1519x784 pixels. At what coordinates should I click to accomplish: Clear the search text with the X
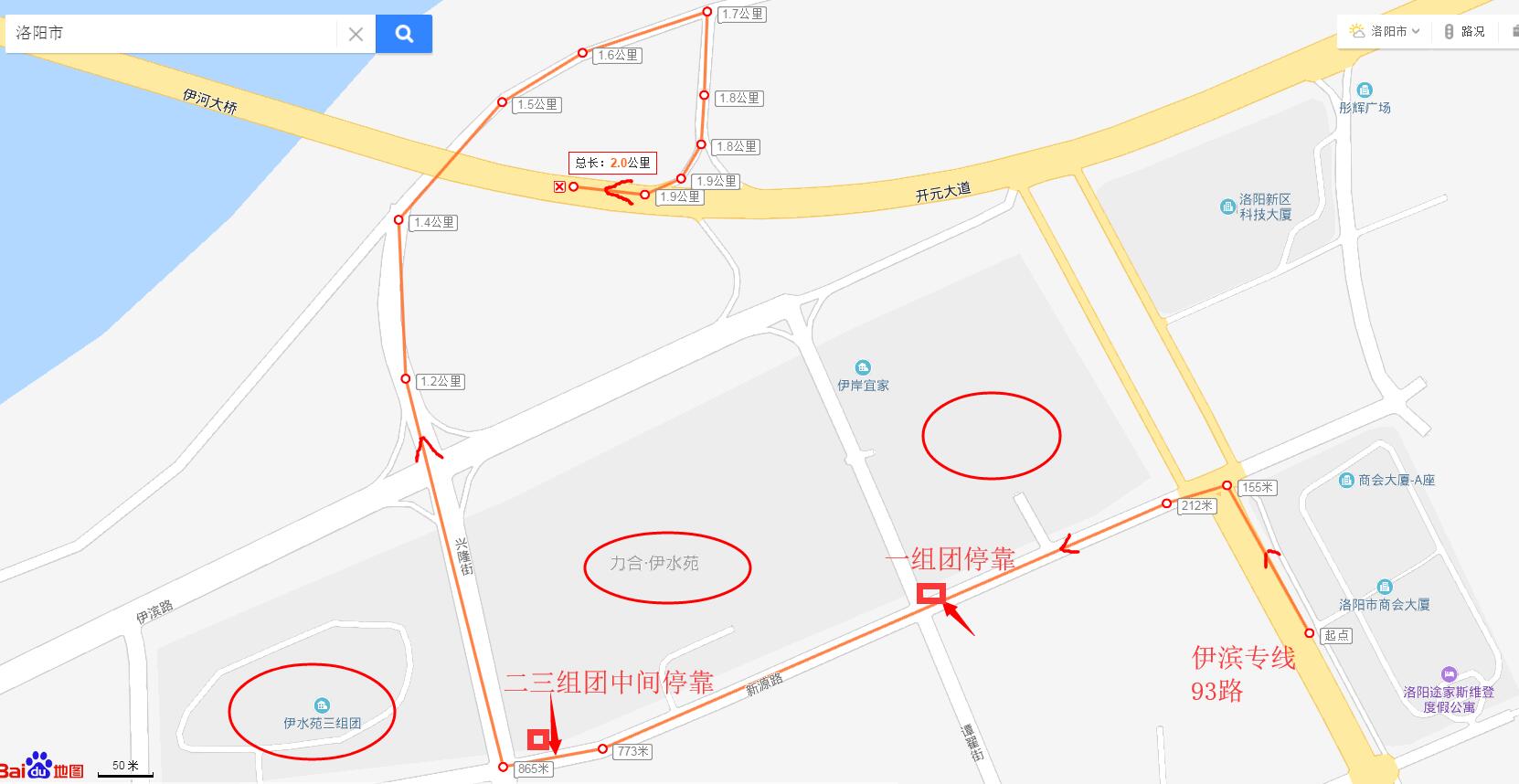tap(356, 35)
